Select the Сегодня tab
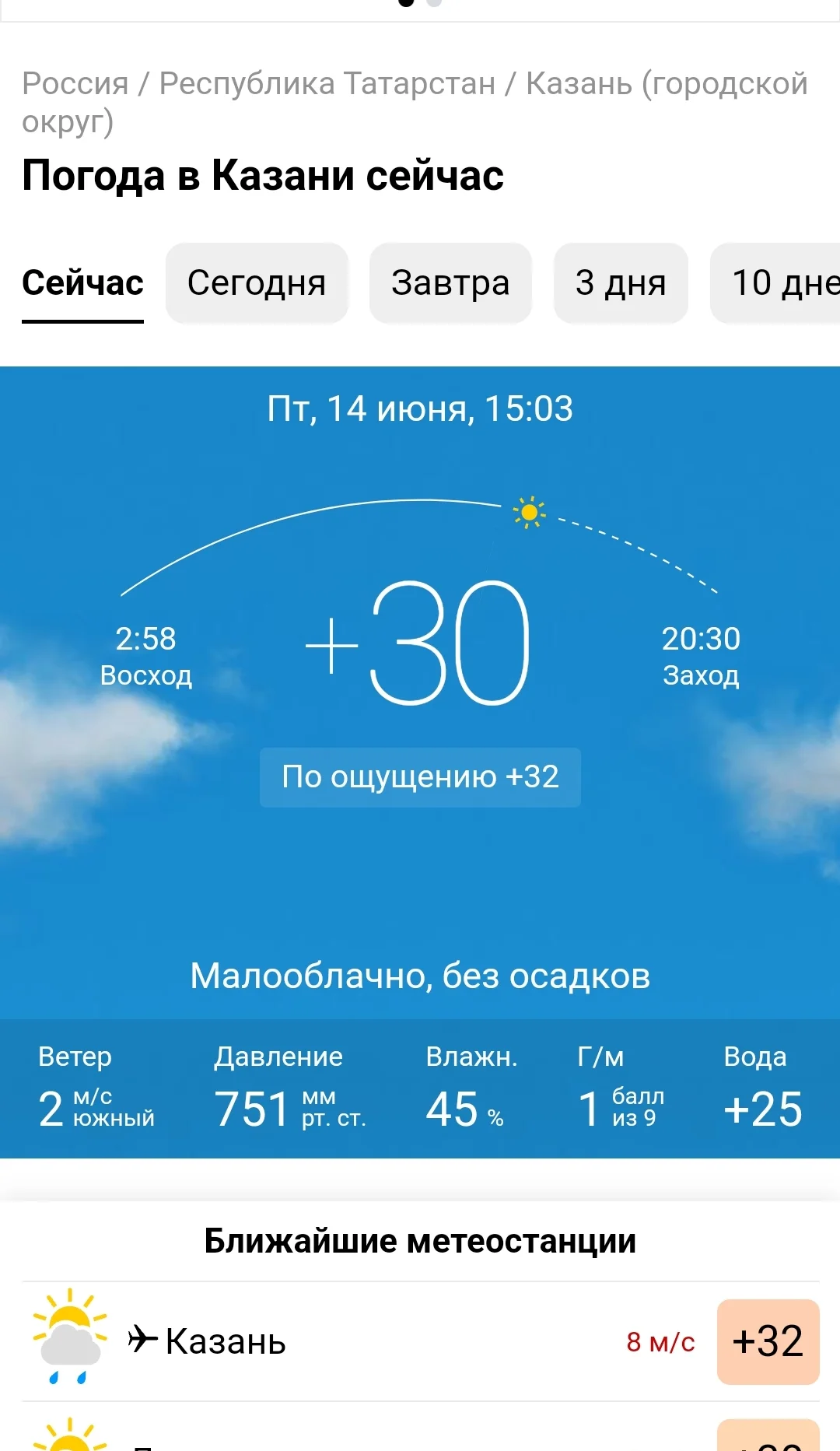This screenshot has height=1451, width=840. [257, 282]
